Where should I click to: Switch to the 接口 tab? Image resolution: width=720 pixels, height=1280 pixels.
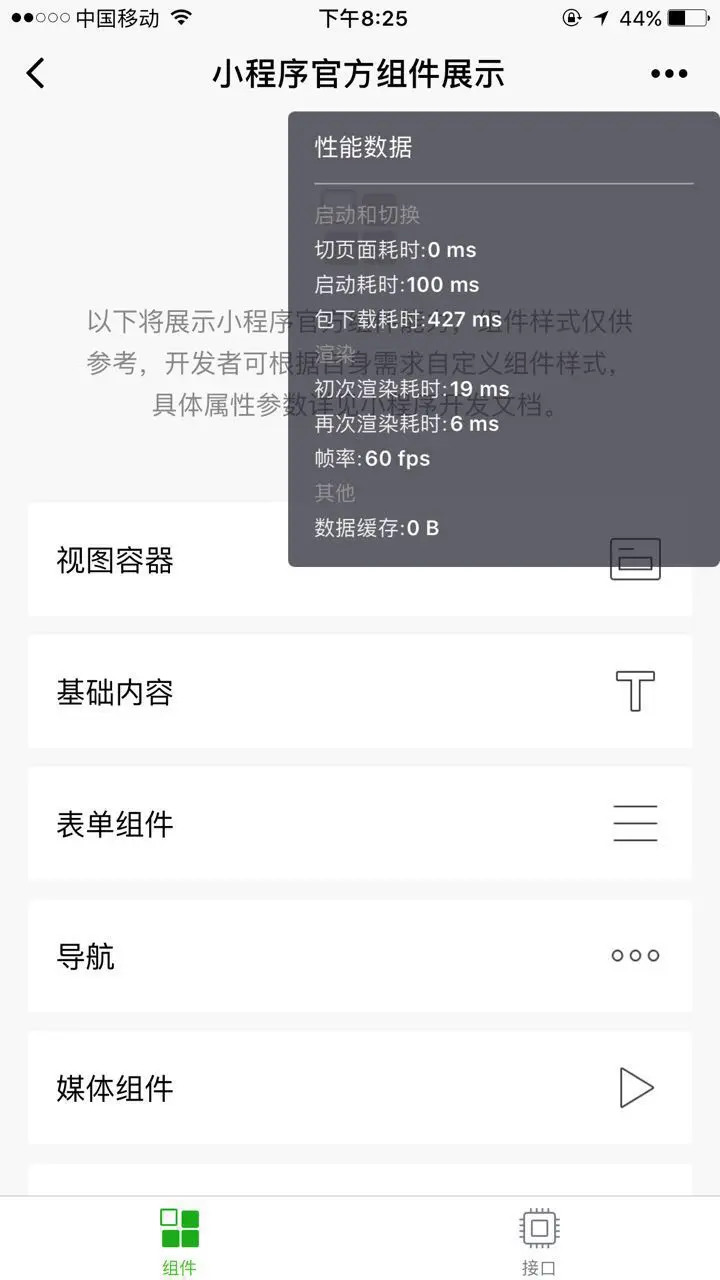539,1240
